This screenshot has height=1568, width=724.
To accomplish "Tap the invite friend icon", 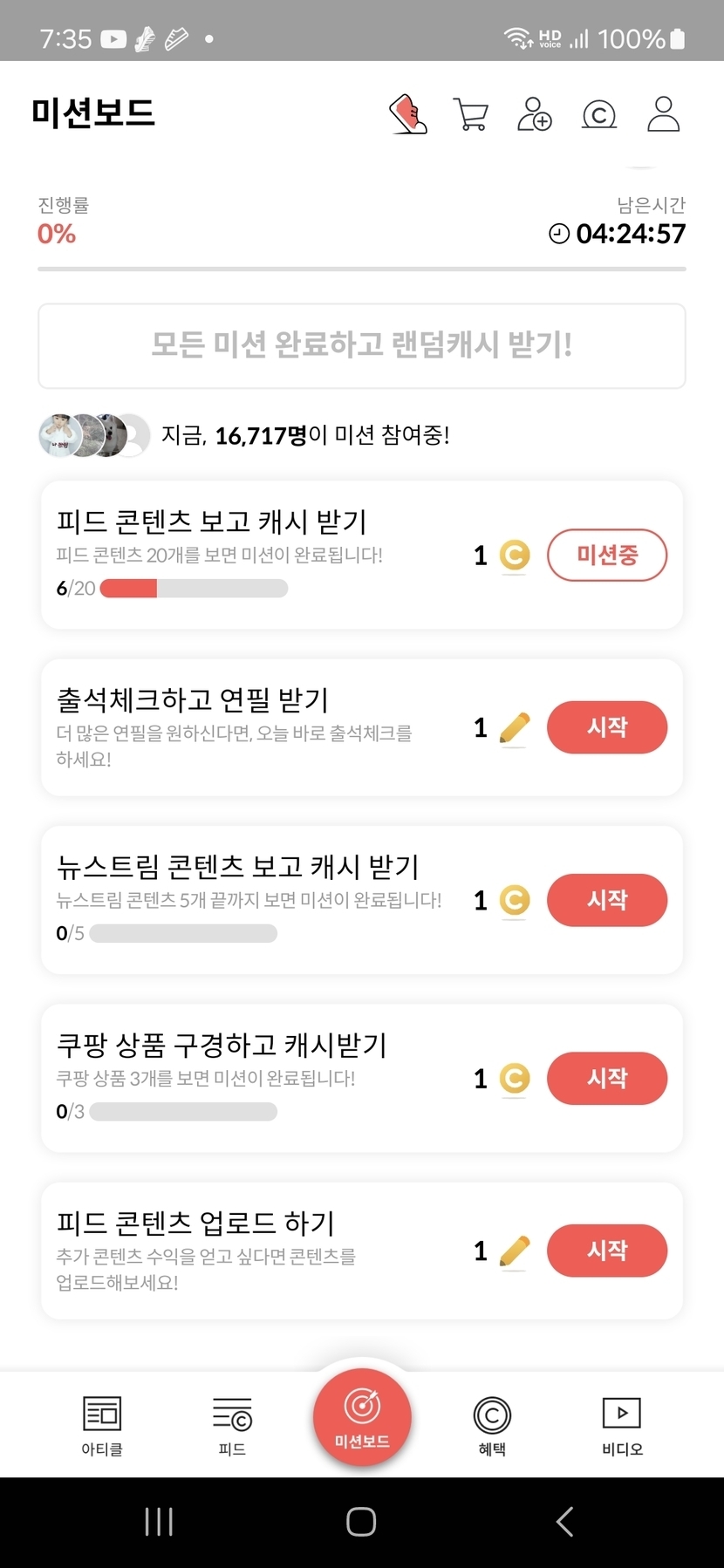I will pos(535,114).
